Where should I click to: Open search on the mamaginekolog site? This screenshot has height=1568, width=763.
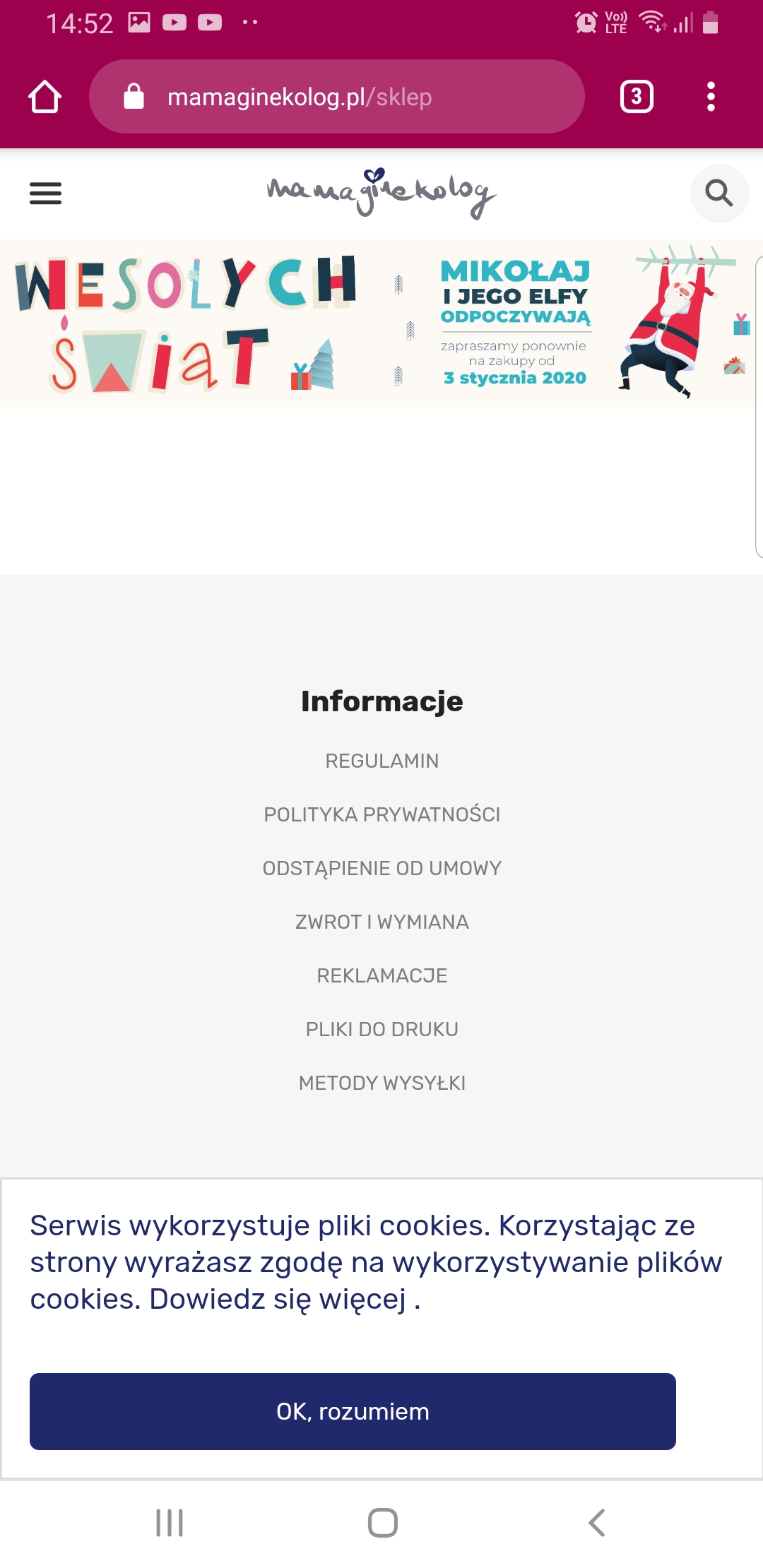coord(719,194)
